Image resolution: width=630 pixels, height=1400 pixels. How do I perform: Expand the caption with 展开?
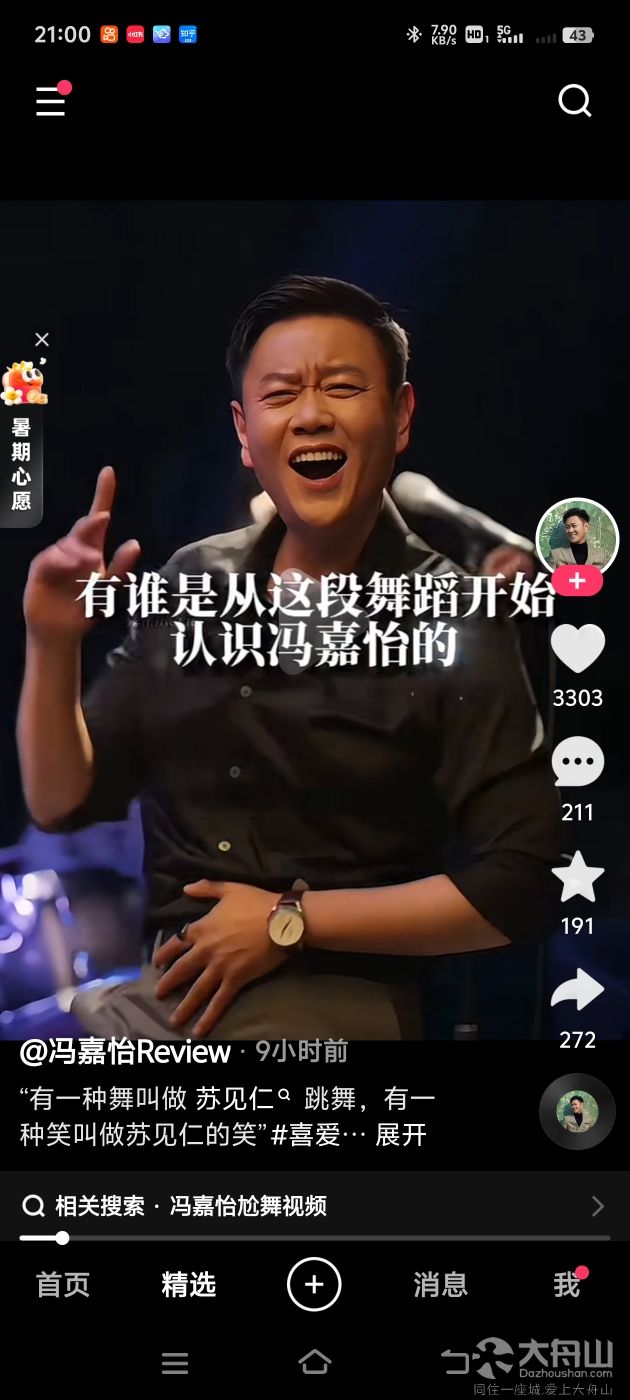[x=401, y=1135]
